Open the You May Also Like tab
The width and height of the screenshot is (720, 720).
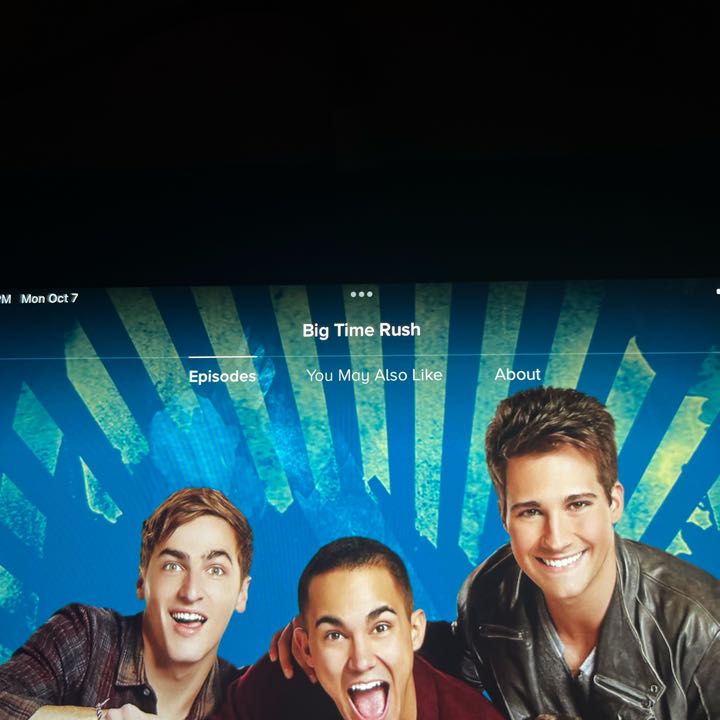pos(374,375)
